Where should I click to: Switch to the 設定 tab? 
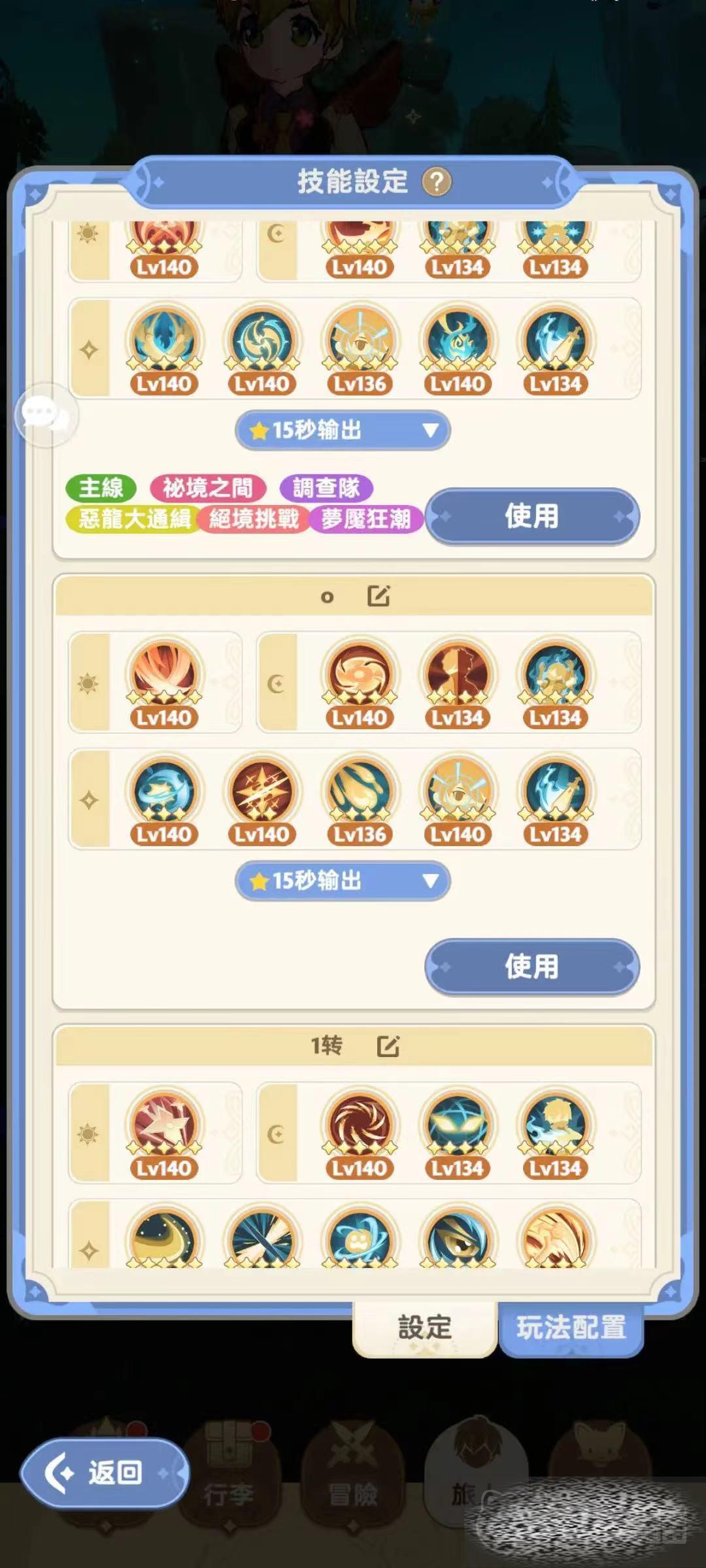click(x=424, y=1328)
